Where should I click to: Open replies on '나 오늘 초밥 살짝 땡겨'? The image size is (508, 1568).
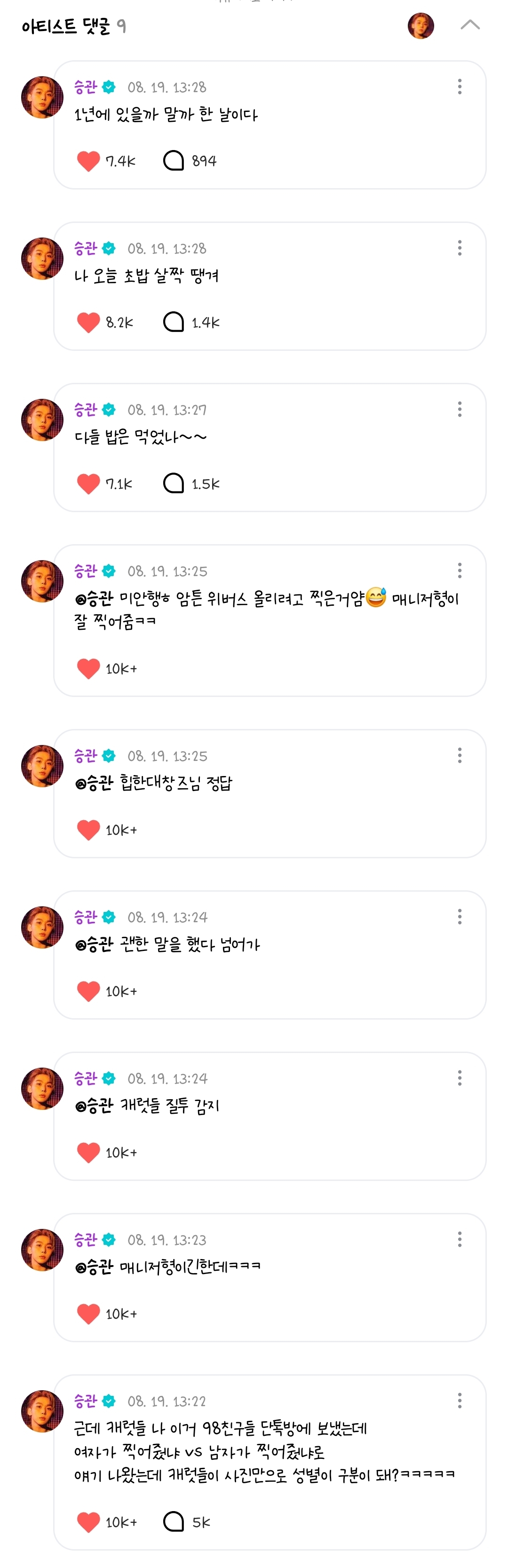[x=174, y=322]
